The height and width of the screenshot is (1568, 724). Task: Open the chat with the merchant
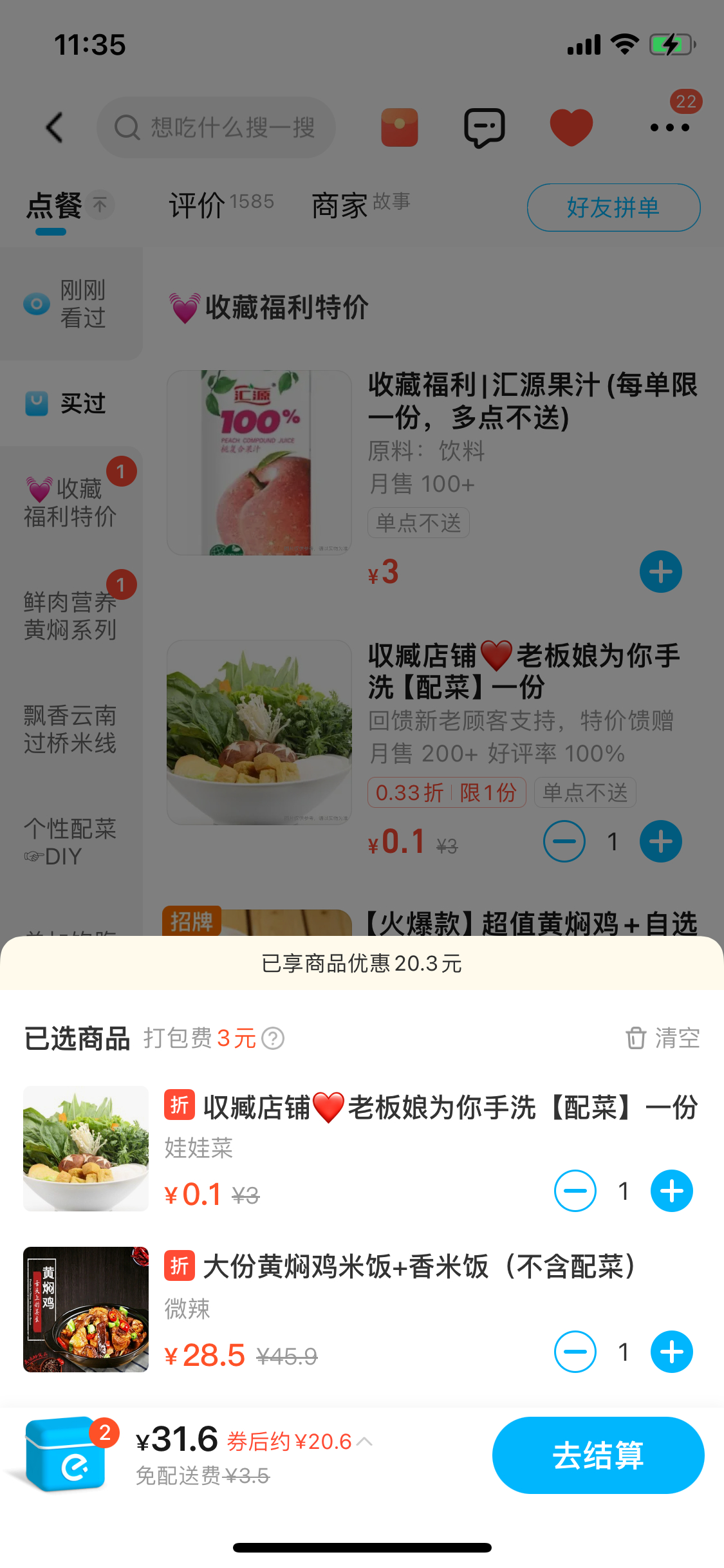[x=484, y=127]
